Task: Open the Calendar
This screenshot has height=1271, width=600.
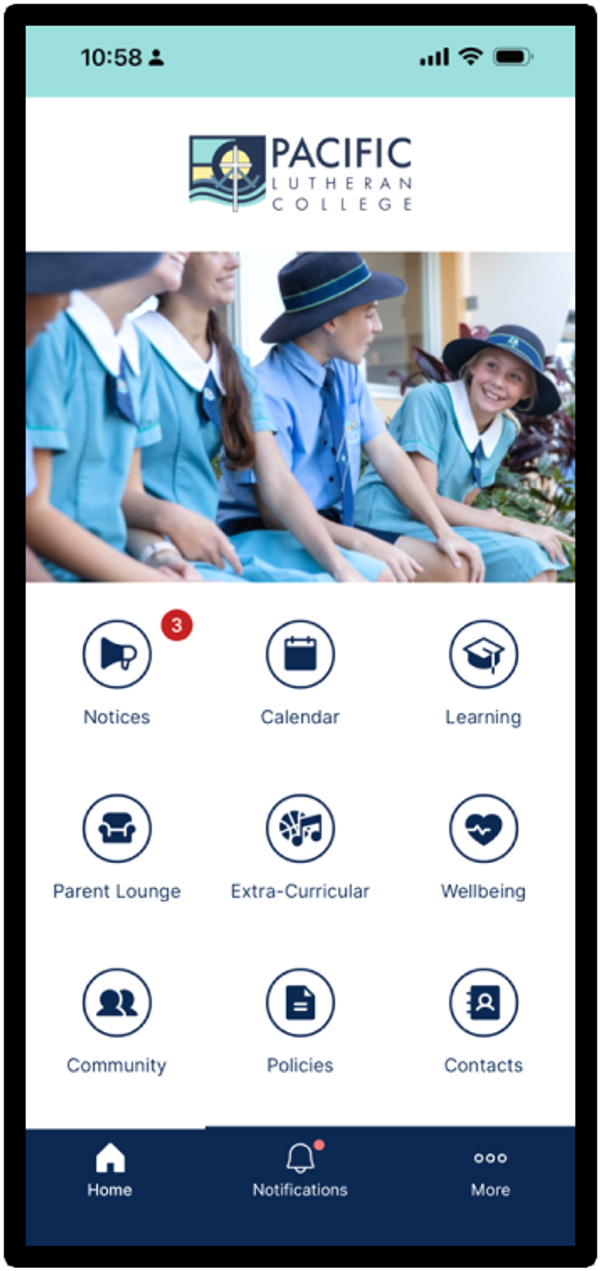Action: pyautogui.click(x=300, y=655)
